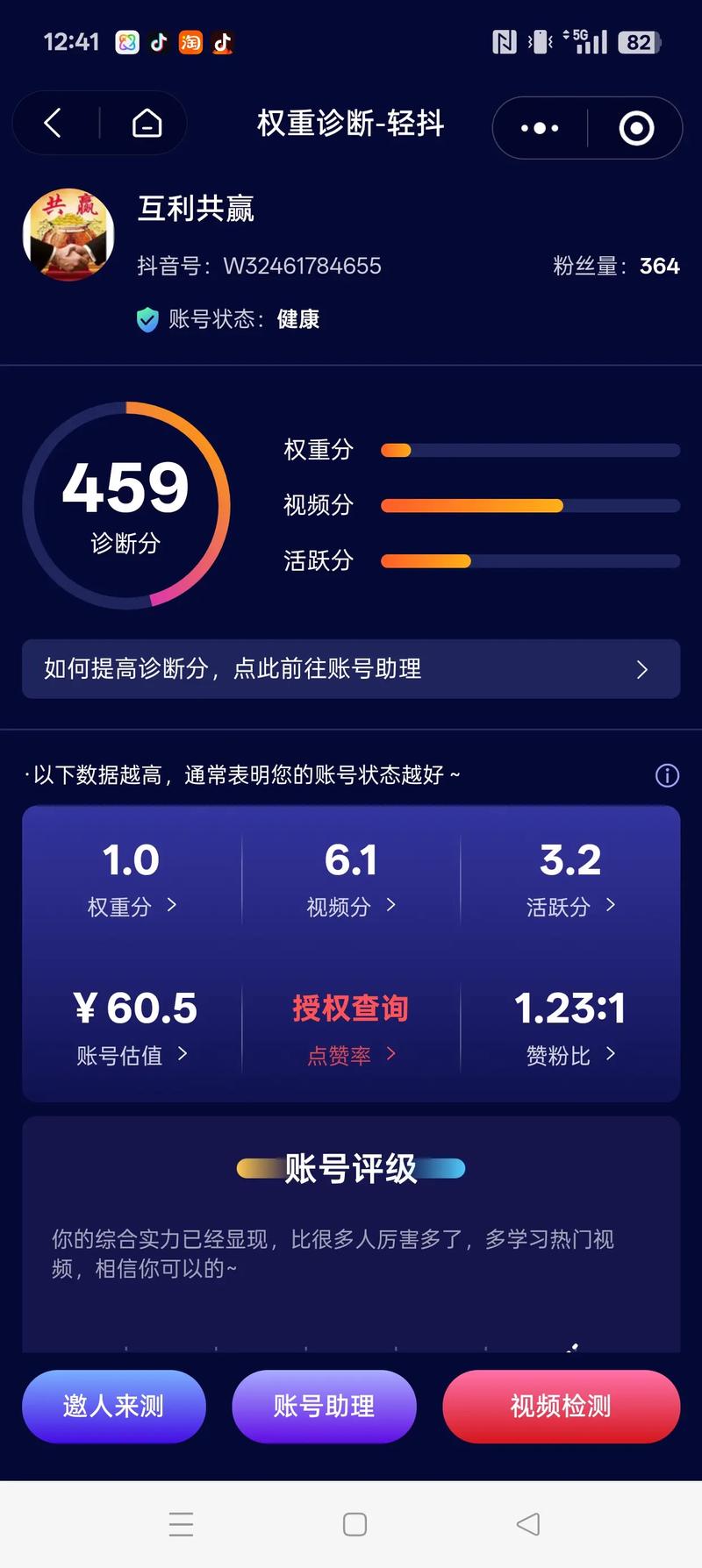Tap the info icon beside the data hint
The image size is (702, 1568).
pos(667,775)
